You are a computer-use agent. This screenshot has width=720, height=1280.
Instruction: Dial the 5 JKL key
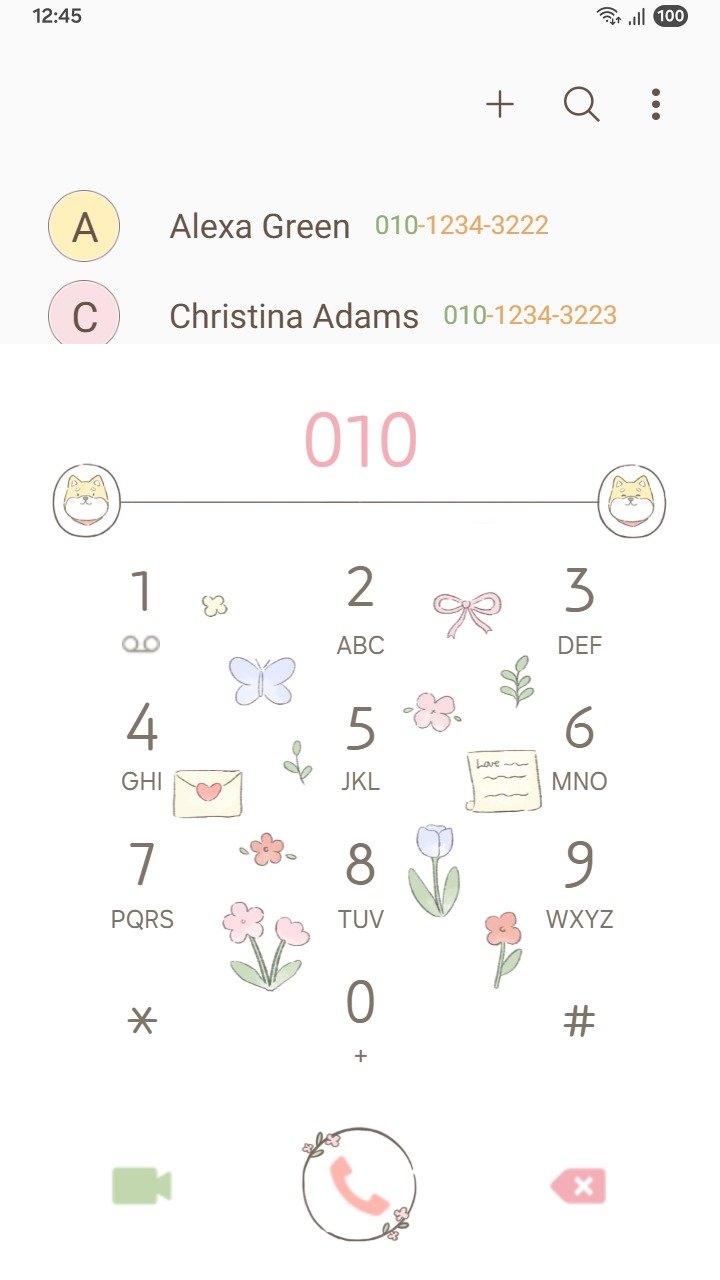360,746
